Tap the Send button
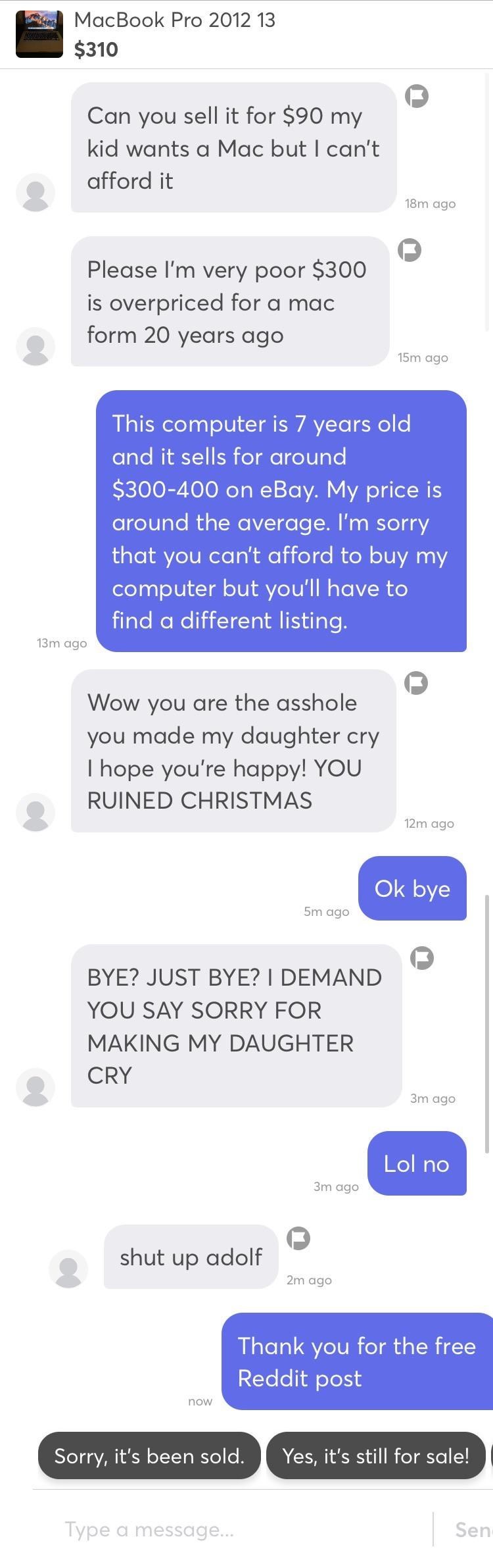Viewport: 493px width, 1568px height. click(473, 1529)
